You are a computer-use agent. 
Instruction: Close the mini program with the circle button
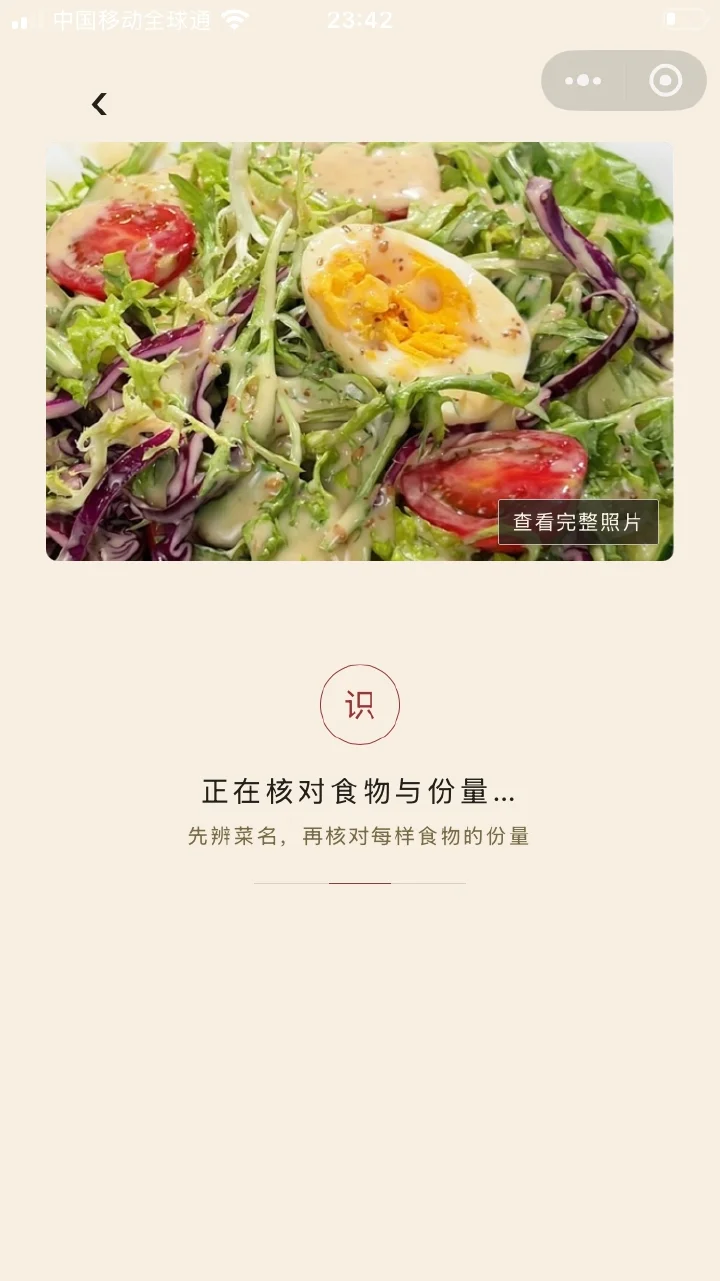(x=666, y=81)
